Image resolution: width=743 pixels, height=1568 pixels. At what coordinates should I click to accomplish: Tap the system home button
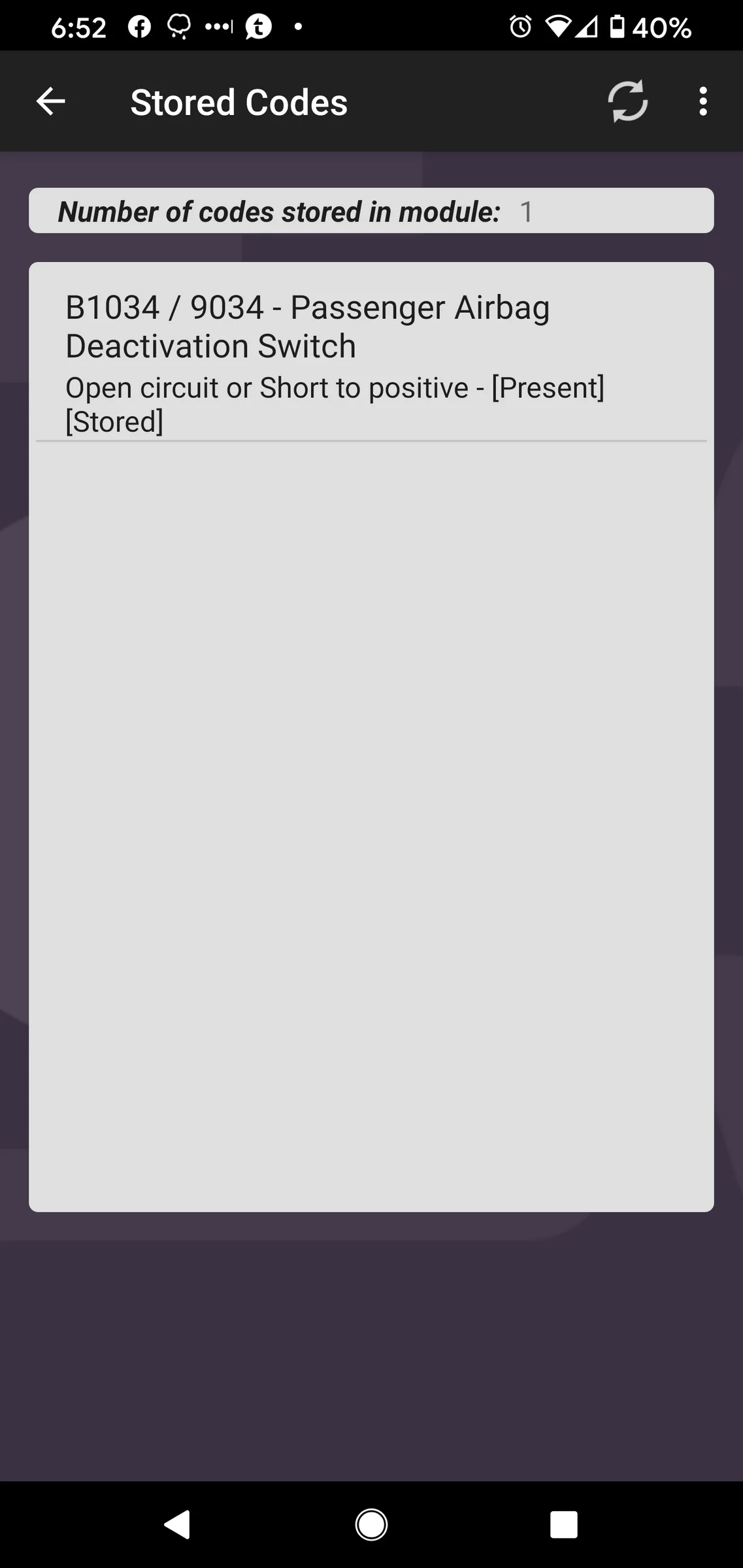[371, 1526]
